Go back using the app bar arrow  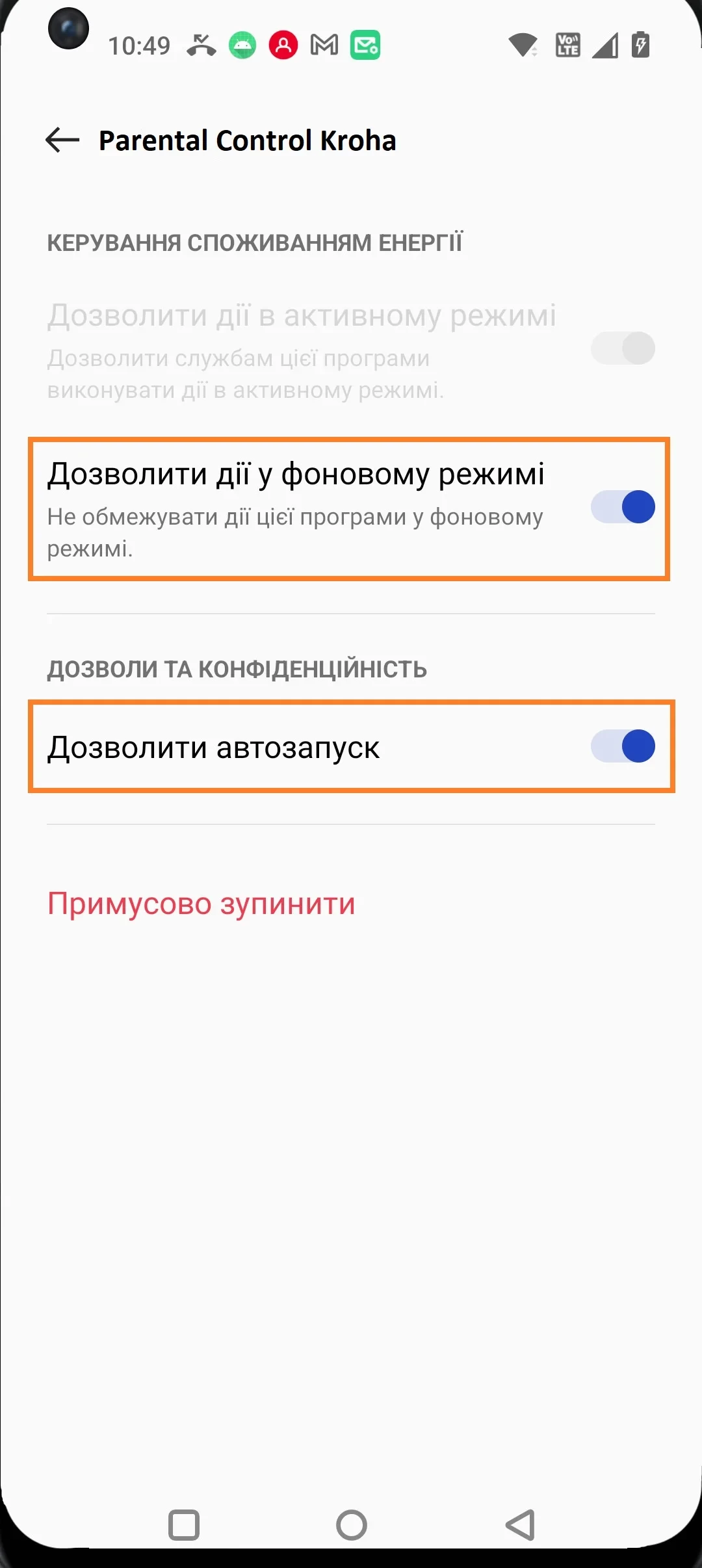pos(62,140)
